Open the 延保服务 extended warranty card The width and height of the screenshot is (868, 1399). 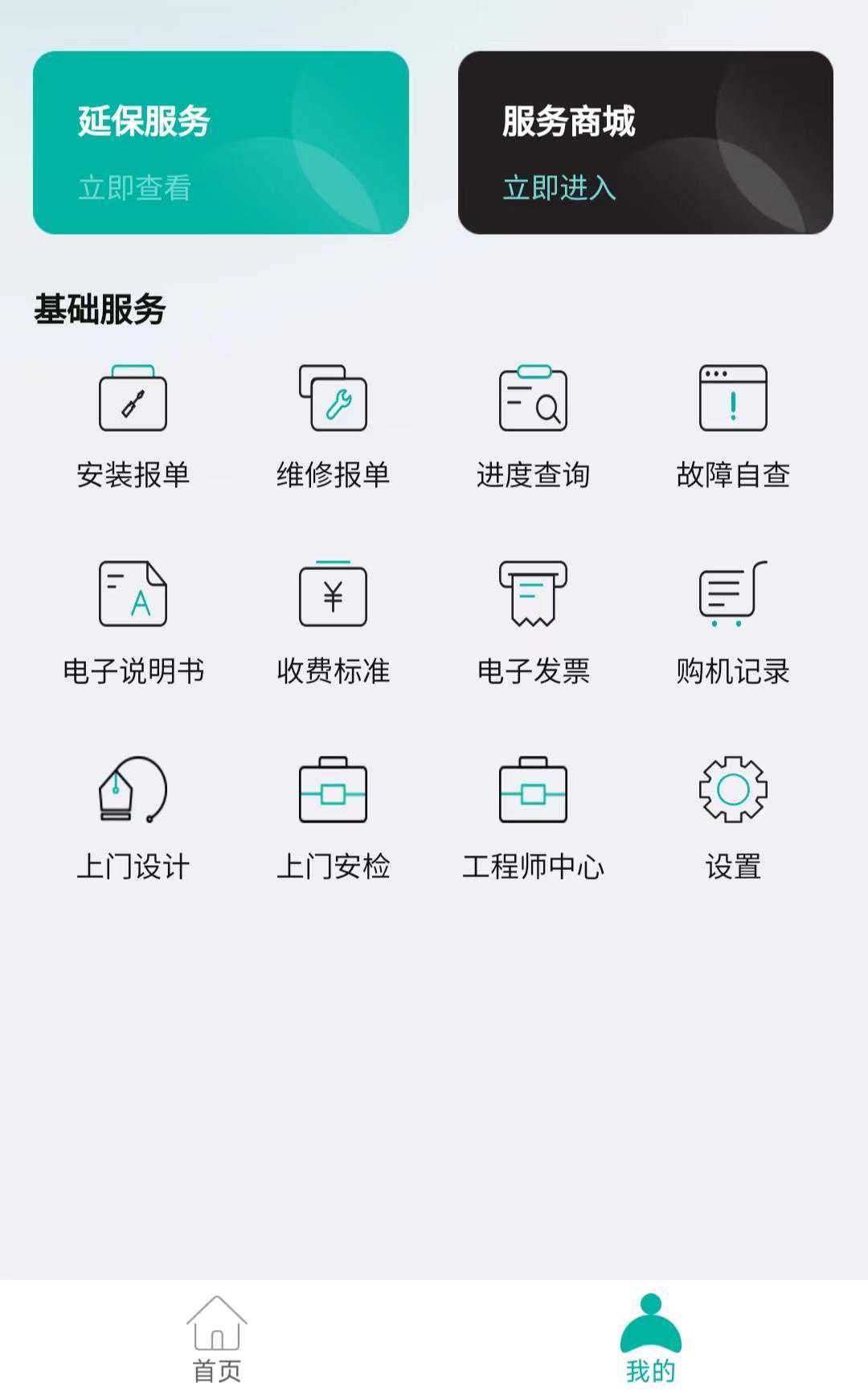(220, 143)
